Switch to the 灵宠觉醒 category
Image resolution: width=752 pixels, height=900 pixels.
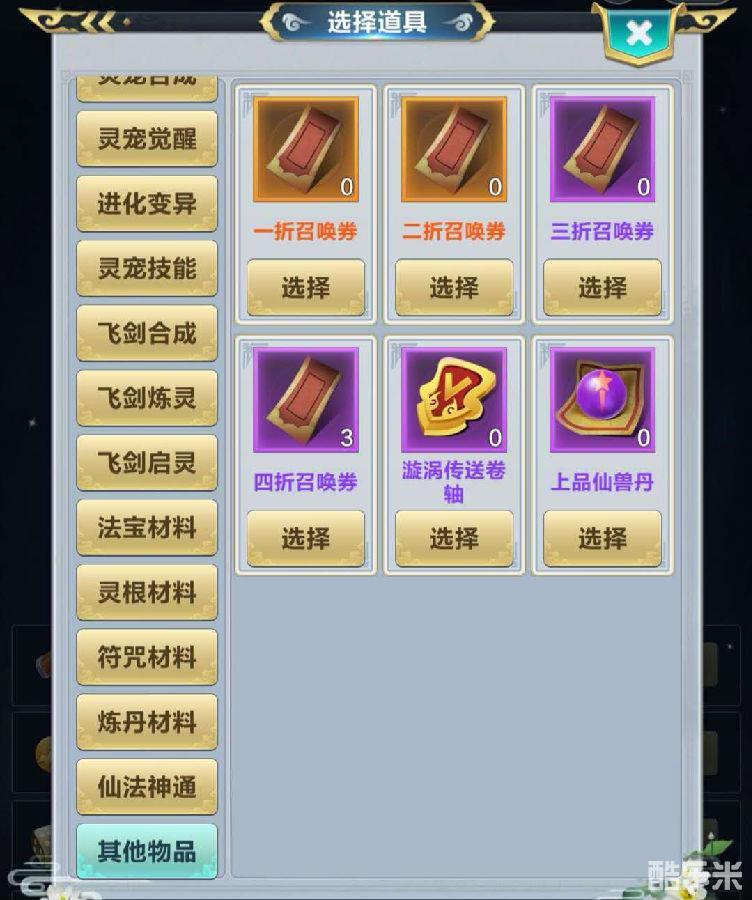point(147,139)
